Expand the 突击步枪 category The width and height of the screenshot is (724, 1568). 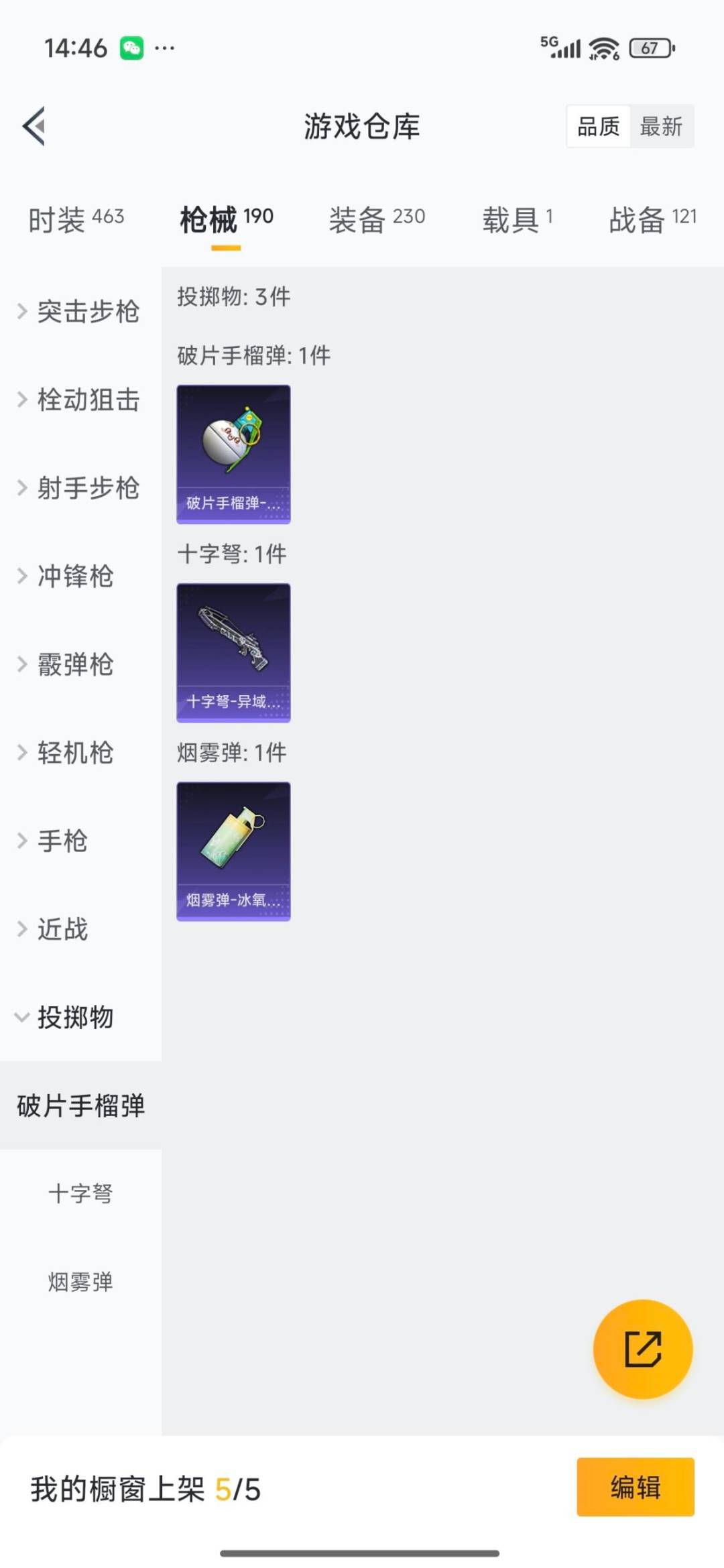87,312
